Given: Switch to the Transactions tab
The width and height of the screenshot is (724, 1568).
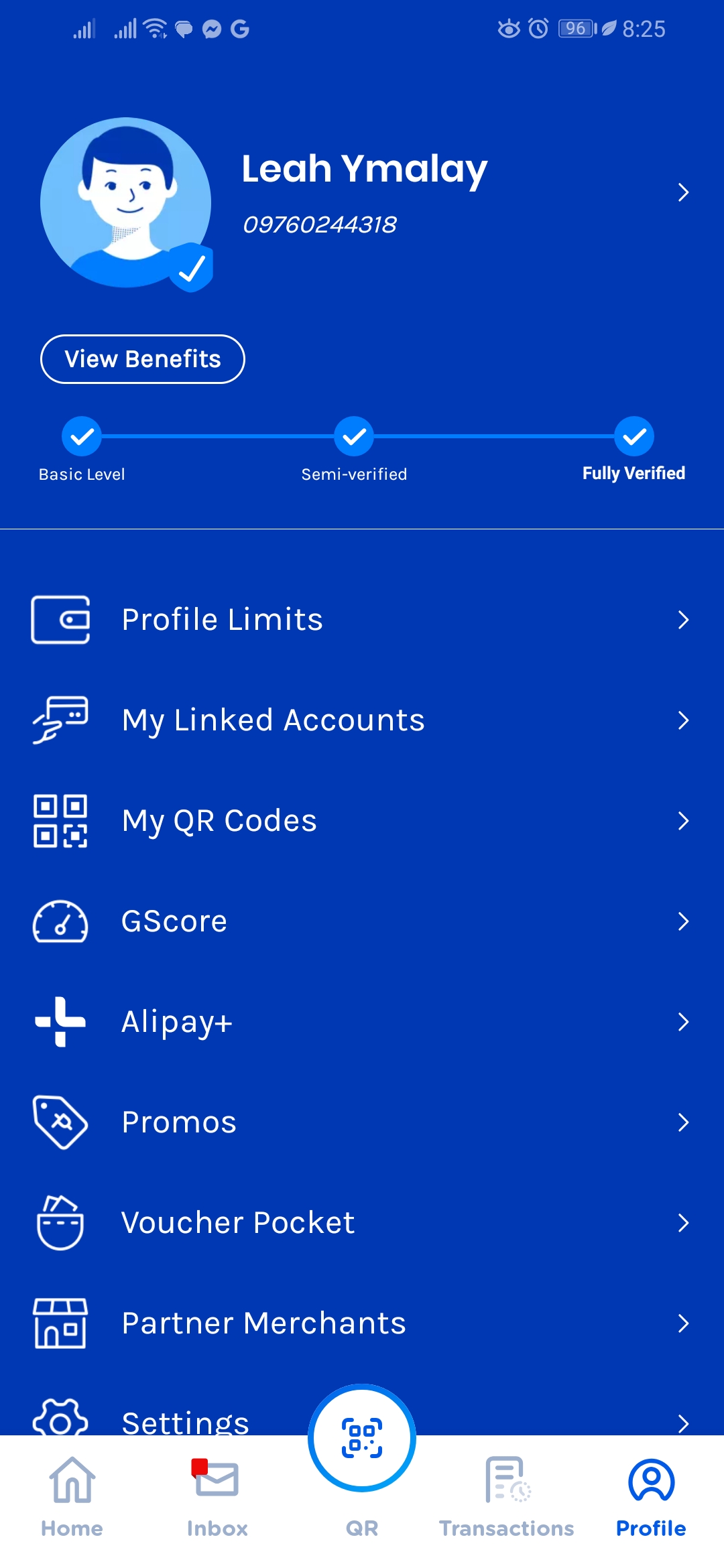Looking at the screenshot, I should (507, 1493).
